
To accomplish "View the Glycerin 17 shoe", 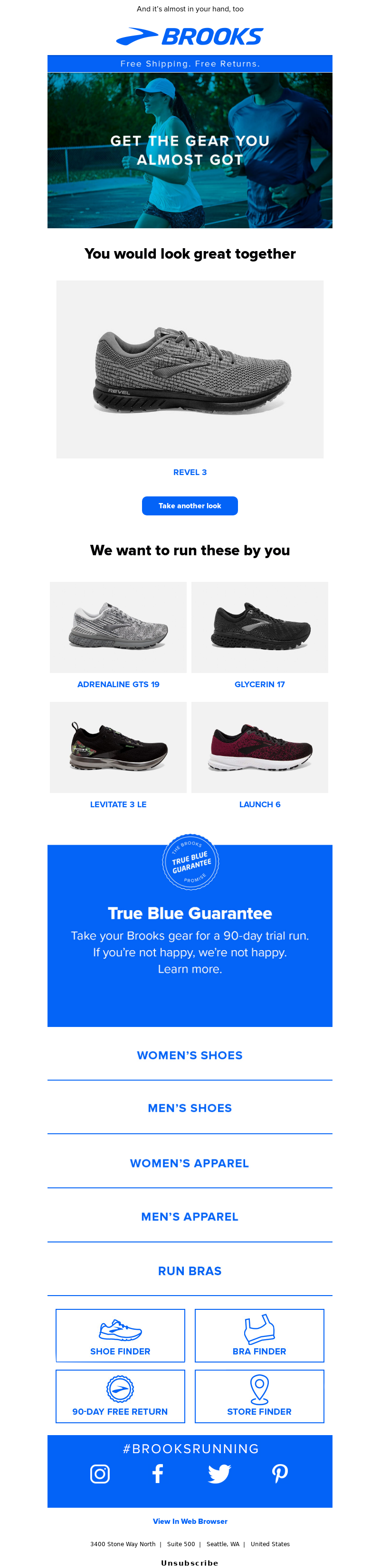I will 259,627.
